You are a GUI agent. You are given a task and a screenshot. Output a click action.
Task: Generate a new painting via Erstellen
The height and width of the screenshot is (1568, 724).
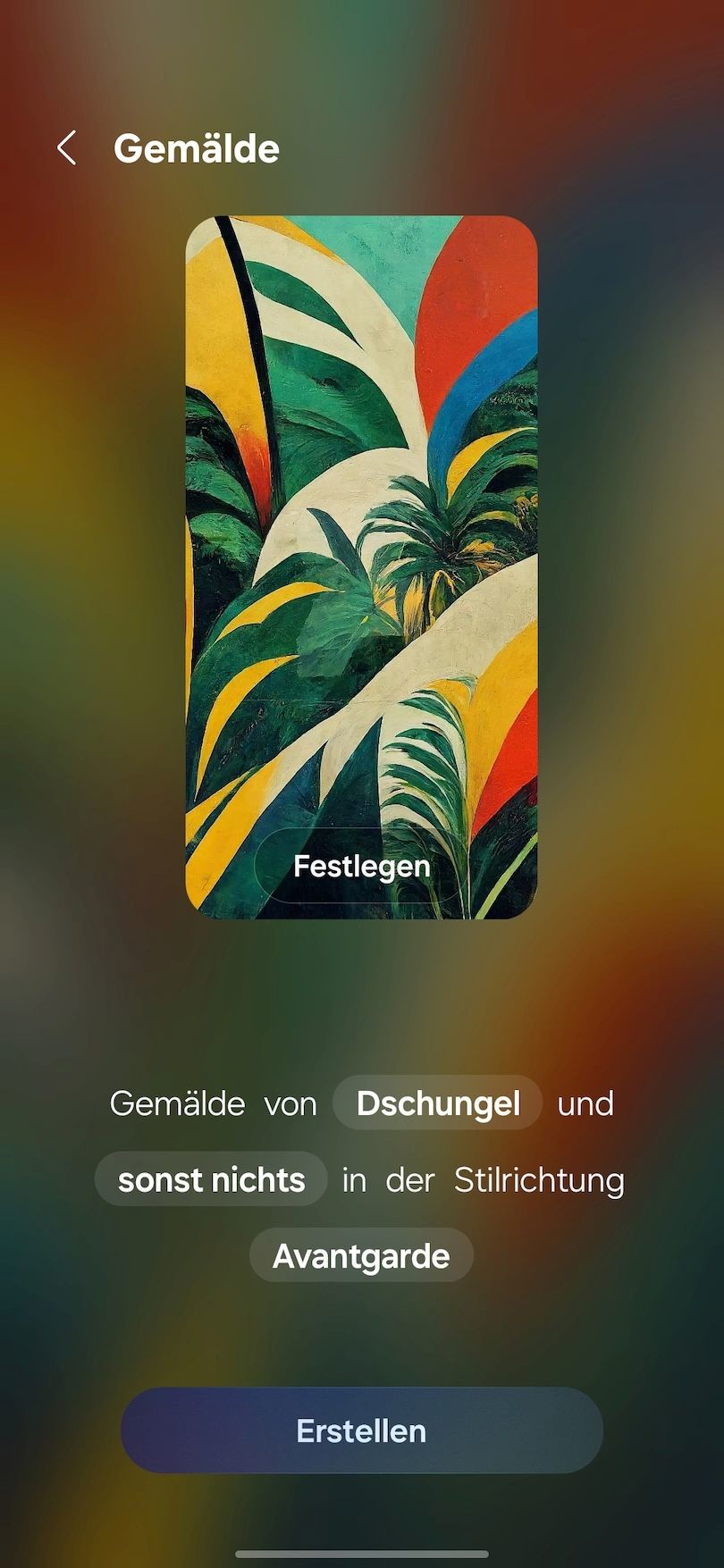pos(361,1430)
